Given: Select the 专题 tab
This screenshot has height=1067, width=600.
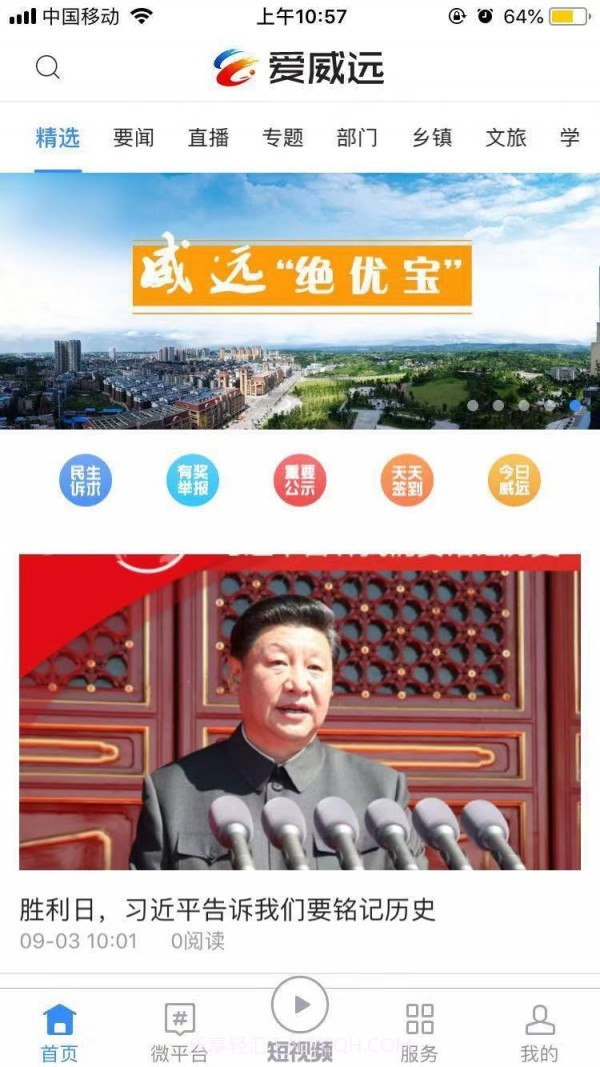Looking at the screenshot, I should (283, 138).
